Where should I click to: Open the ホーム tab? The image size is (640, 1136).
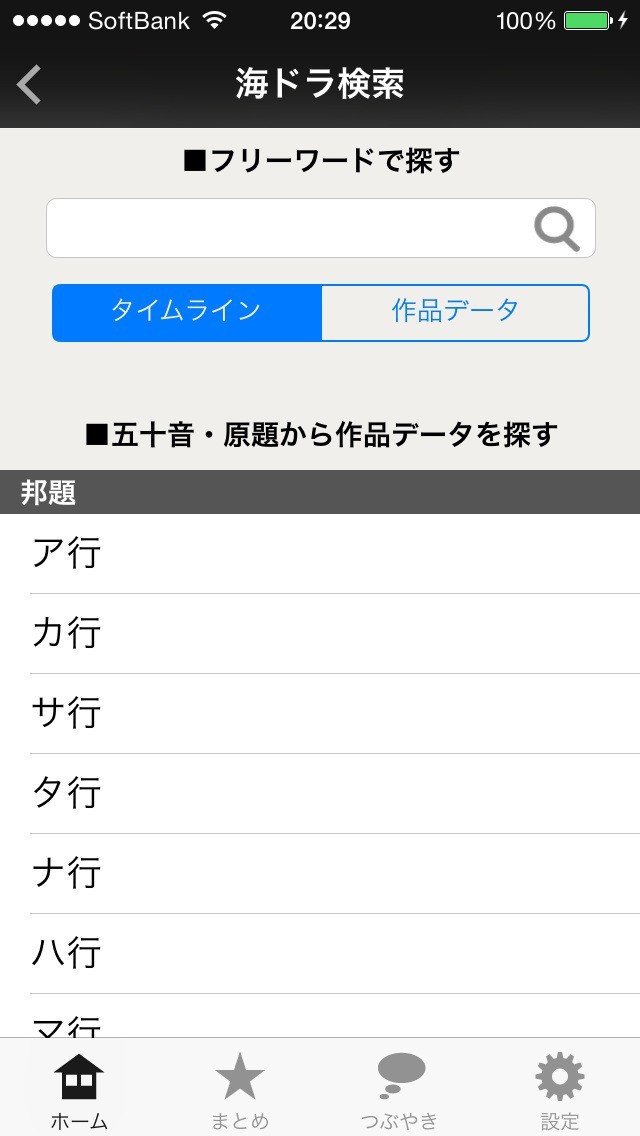click(80, 1090)
